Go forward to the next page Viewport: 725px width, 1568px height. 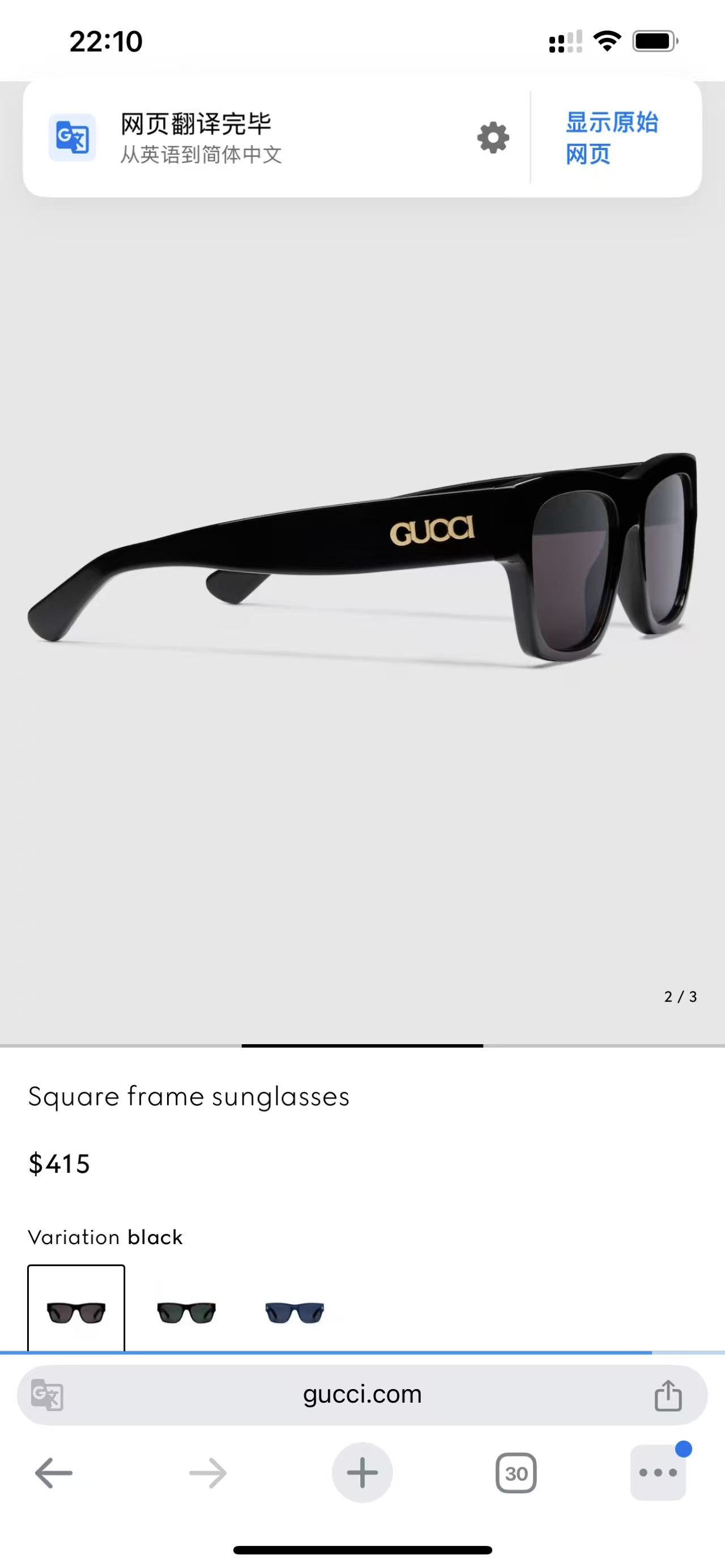pyautogui.click(x=207, y=1473)
